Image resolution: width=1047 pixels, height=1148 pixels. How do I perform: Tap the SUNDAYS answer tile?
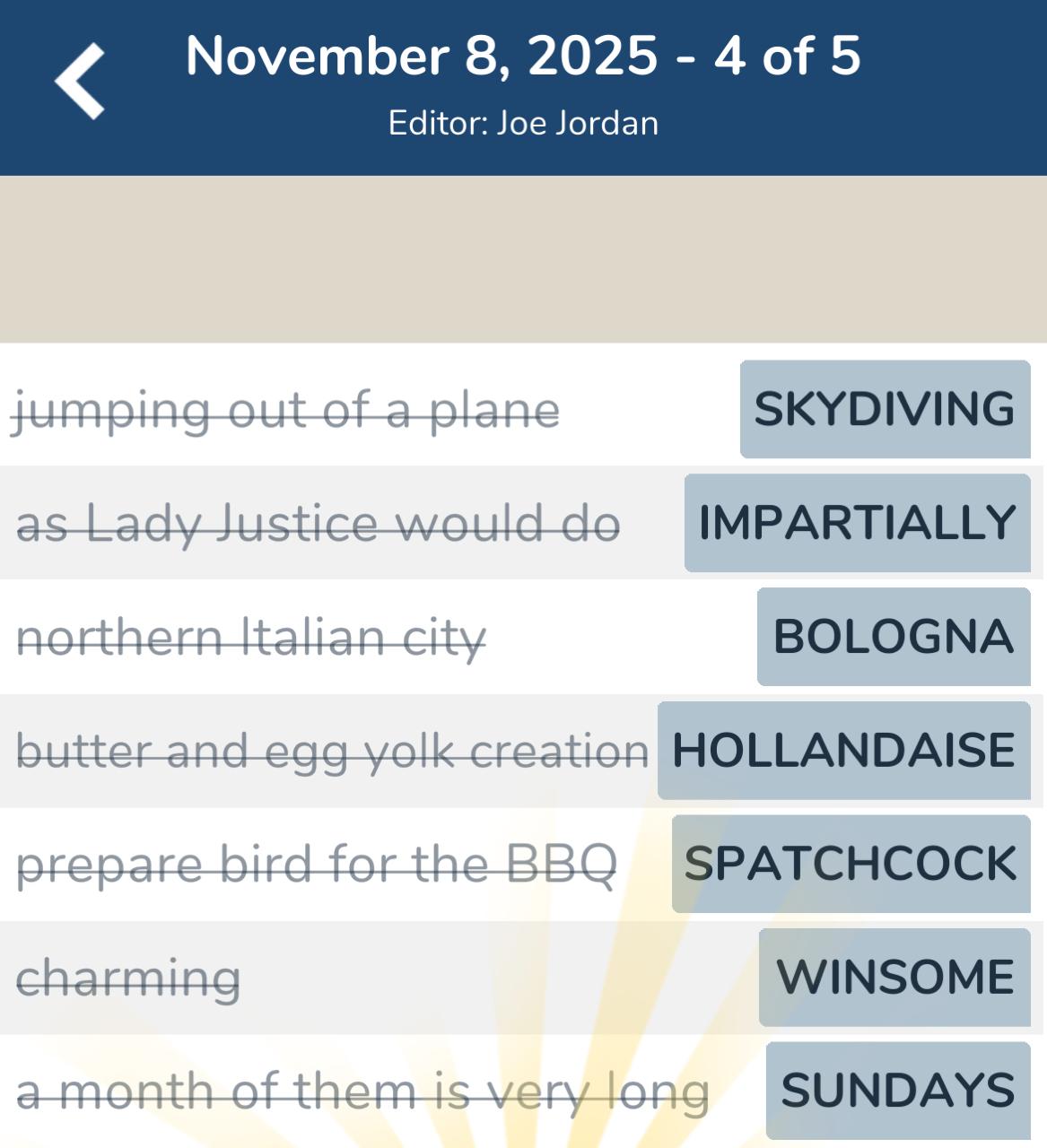point(897,1090)
